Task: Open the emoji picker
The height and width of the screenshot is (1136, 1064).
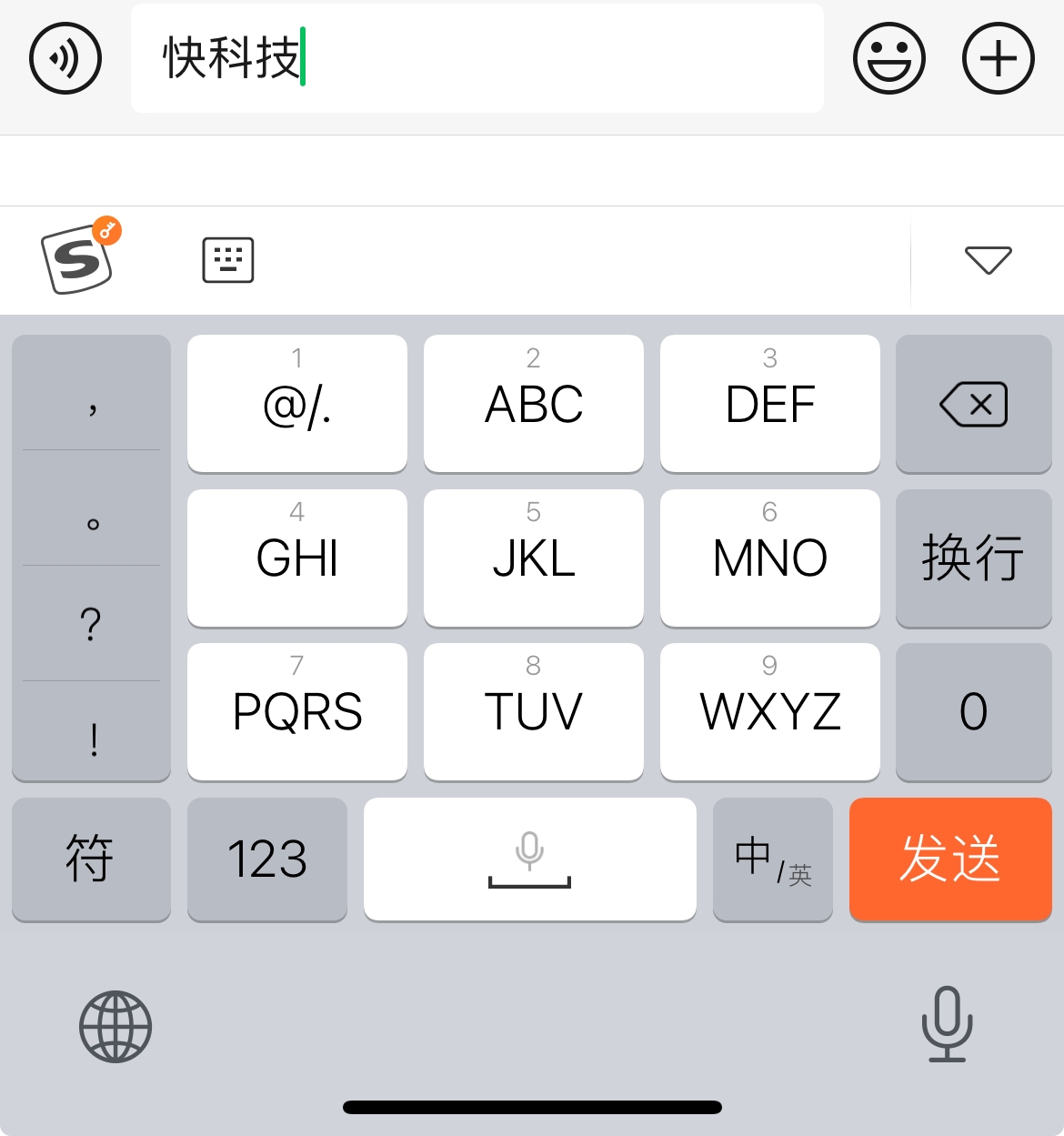Action: (888, 59)
